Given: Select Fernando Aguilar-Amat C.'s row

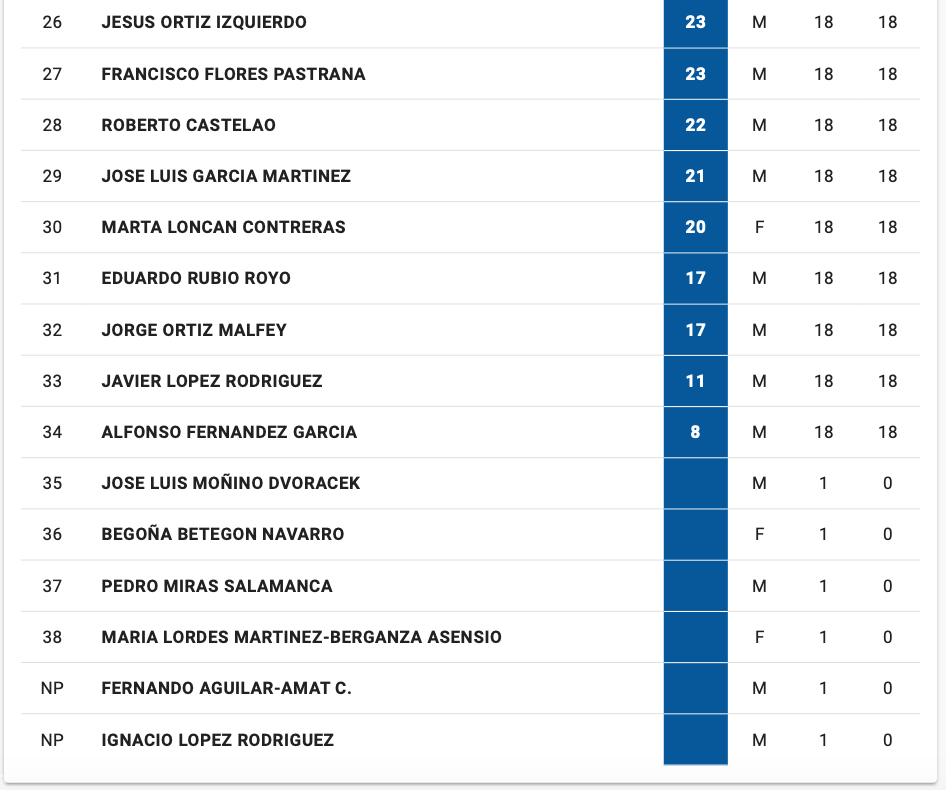Looking at the screenshot, I should pos(226,688).
